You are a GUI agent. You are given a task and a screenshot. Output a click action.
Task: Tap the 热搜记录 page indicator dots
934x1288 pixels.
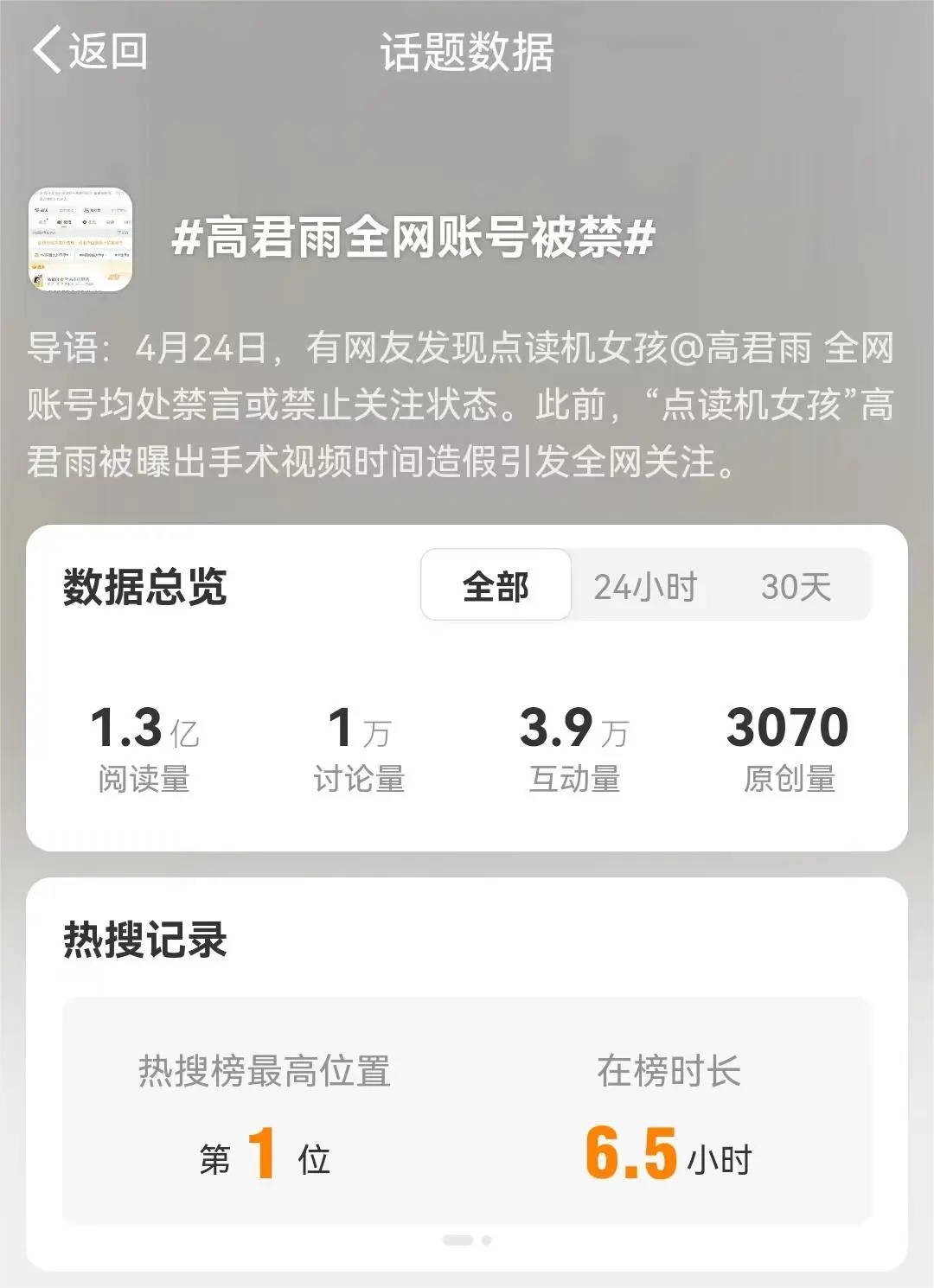[467, 1240]
